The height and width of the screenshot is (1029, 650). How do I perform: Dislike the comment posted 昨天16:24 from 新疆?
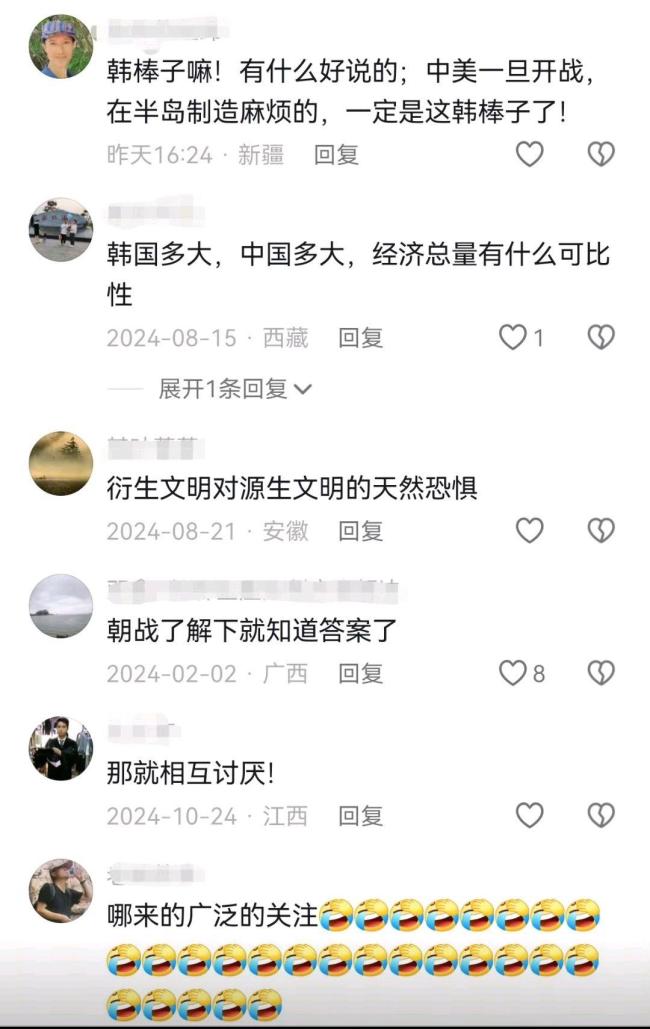600,154
